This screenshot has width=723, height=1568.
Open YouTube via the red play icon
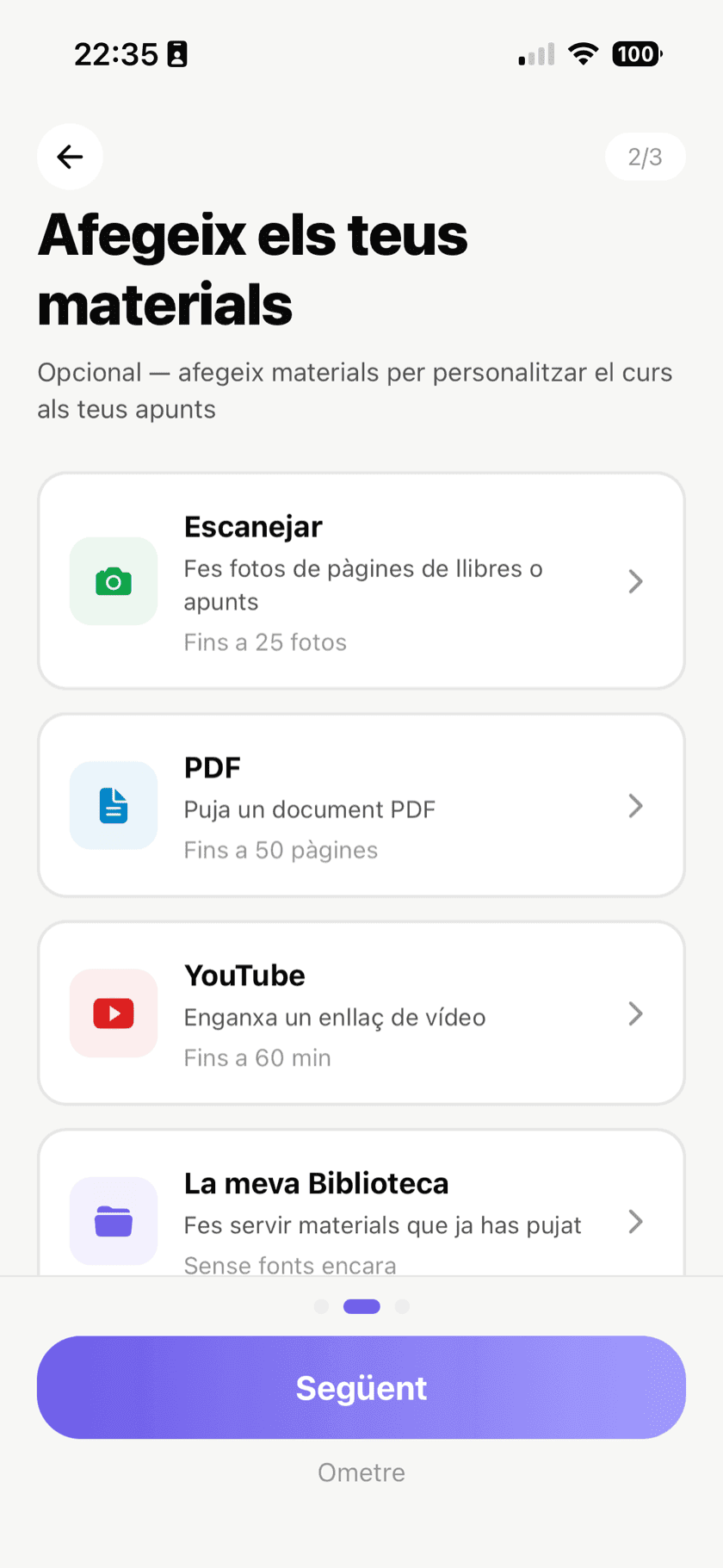[x=113, y=1013]
